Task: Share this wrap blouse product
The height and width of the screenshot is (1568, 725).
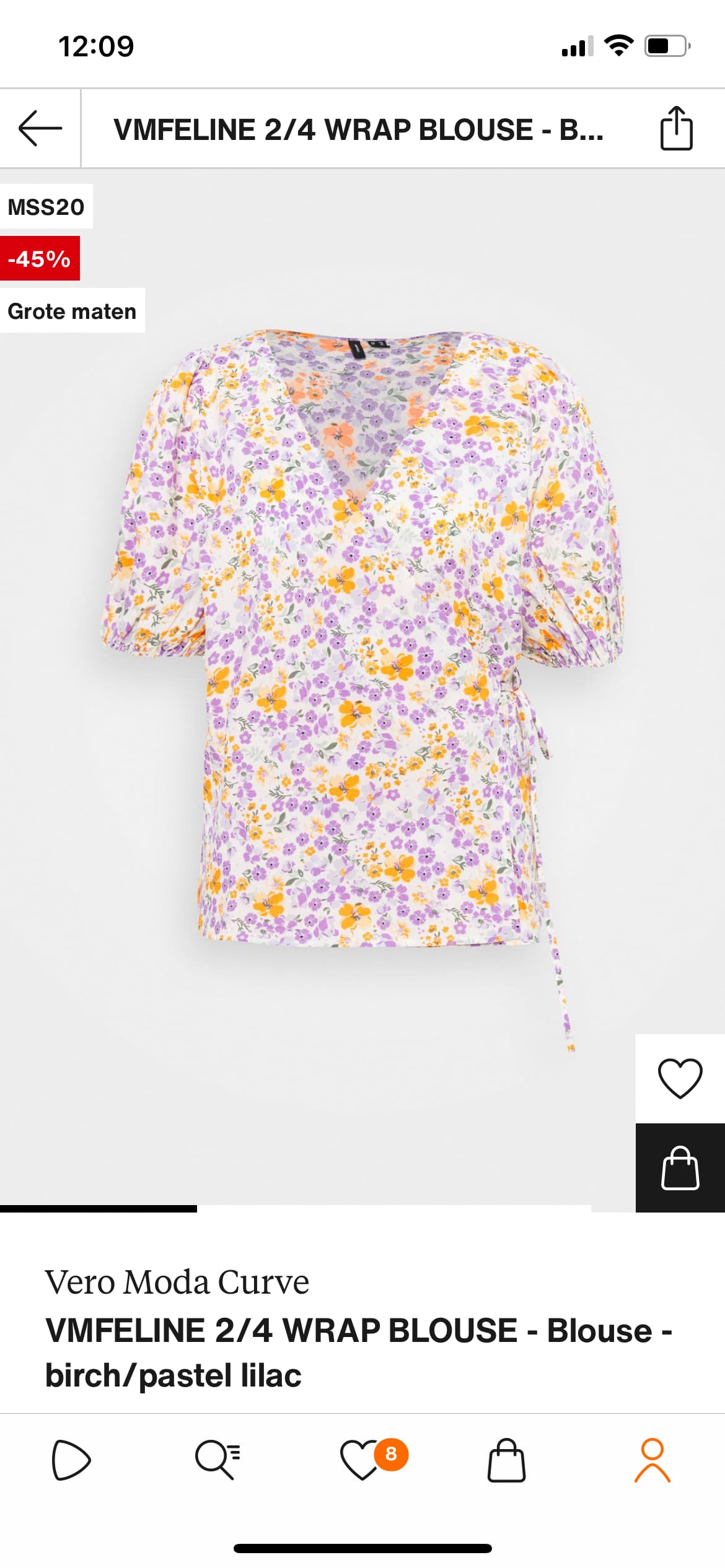Action: pos(676,128)
